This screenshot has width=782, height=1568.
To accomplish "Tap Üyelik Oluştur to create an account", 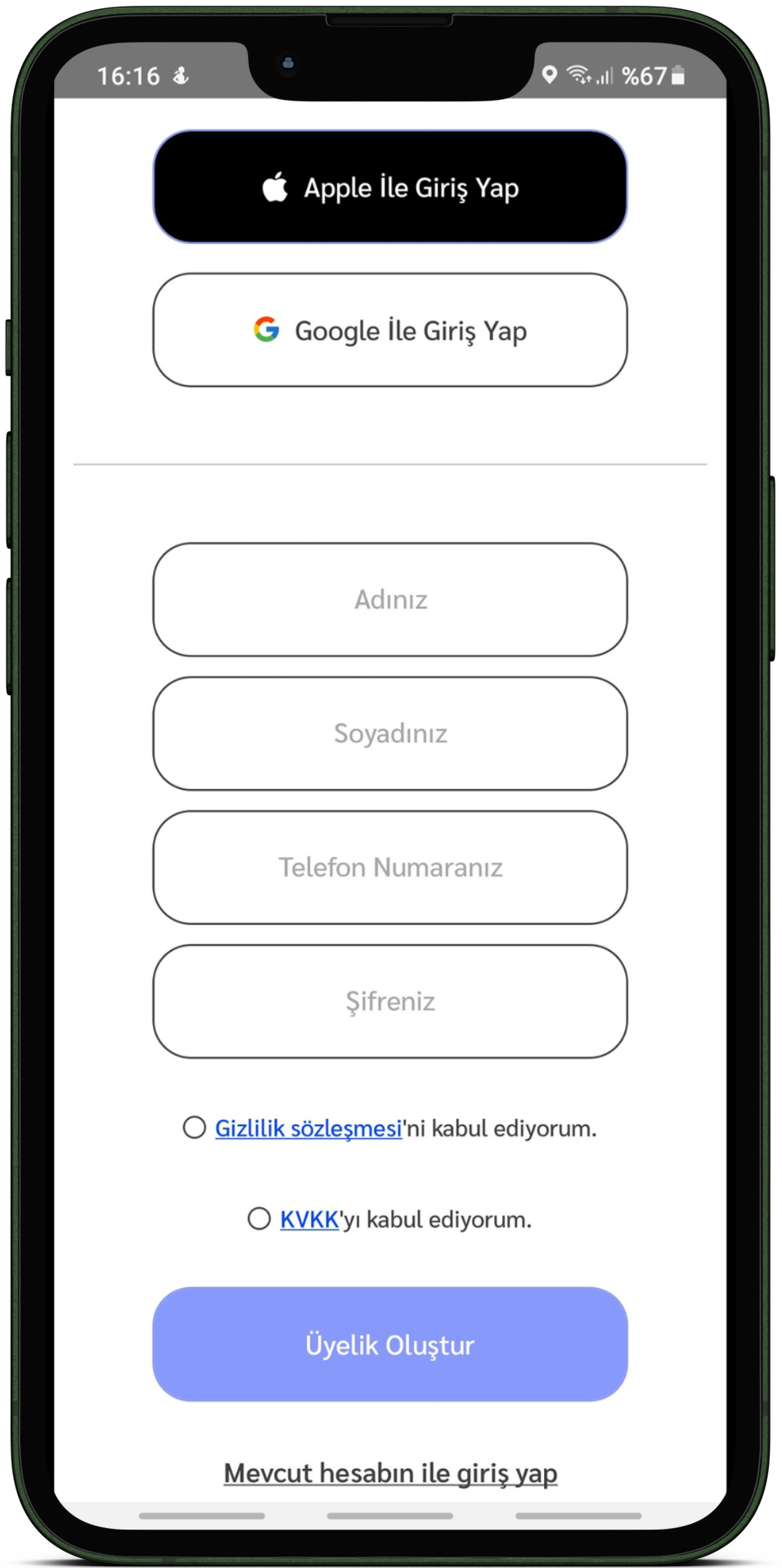I will pos(390,1345).
